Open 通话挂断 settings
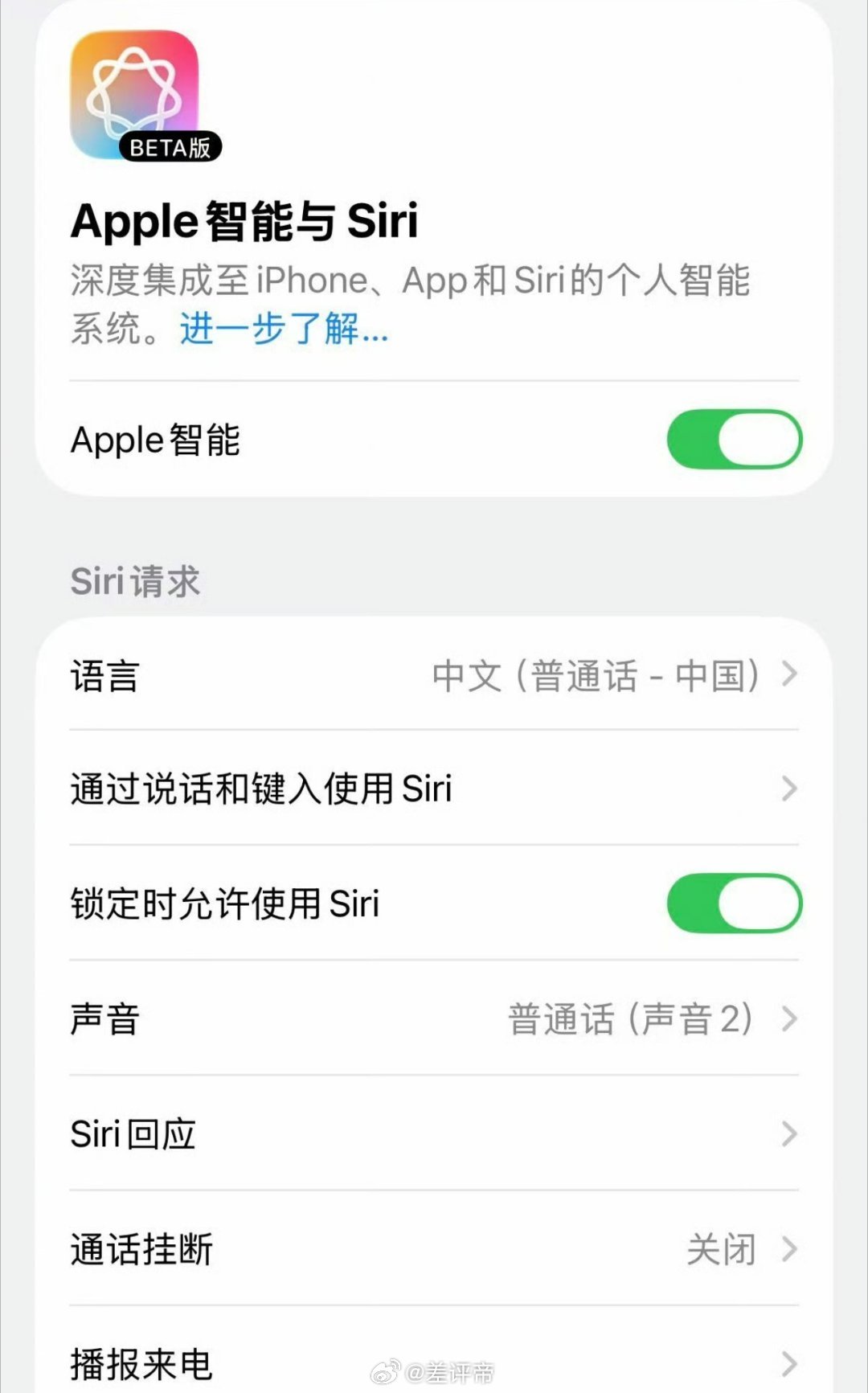Screen dimensions: 868x1393 (434, 1248)
